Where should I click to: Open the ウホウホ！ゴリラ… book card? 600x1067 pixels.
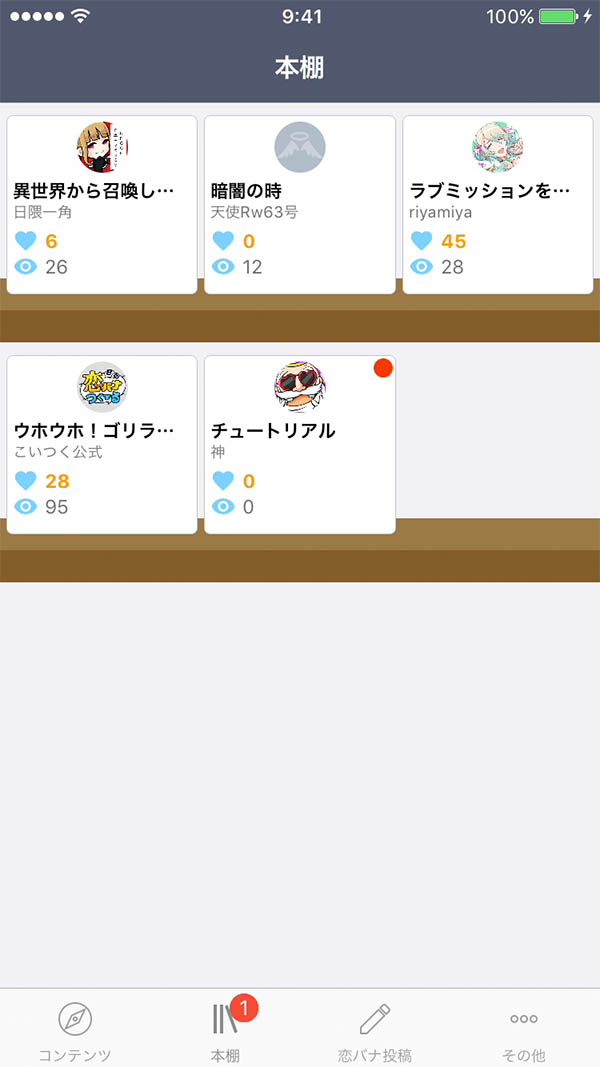101,444
